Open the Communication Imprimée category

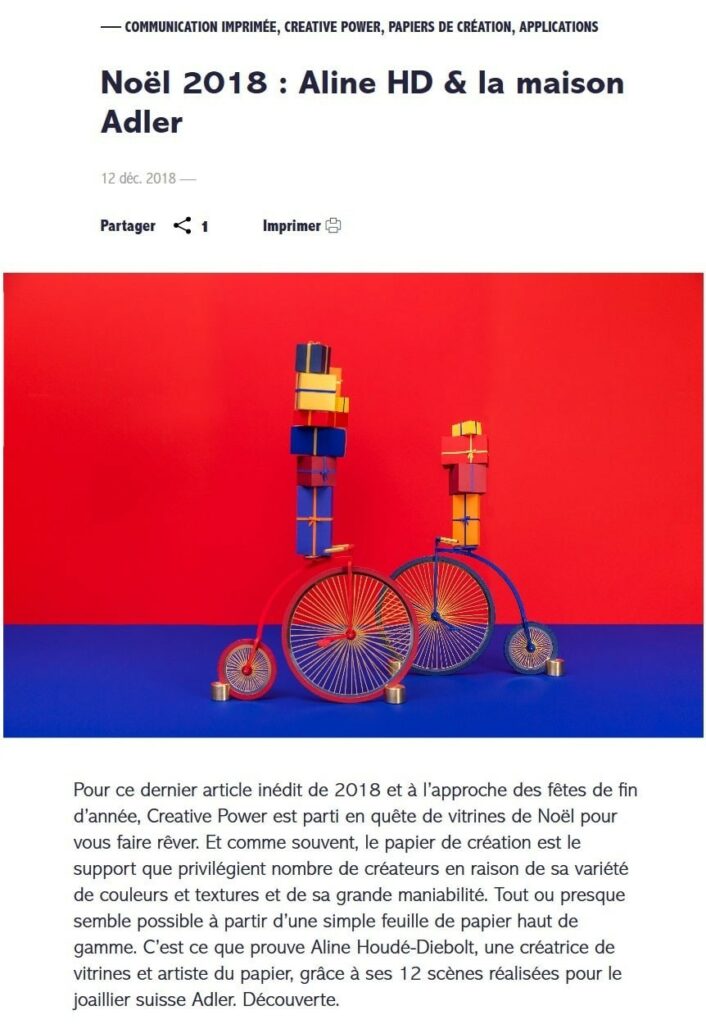click(x=202, y=27)
